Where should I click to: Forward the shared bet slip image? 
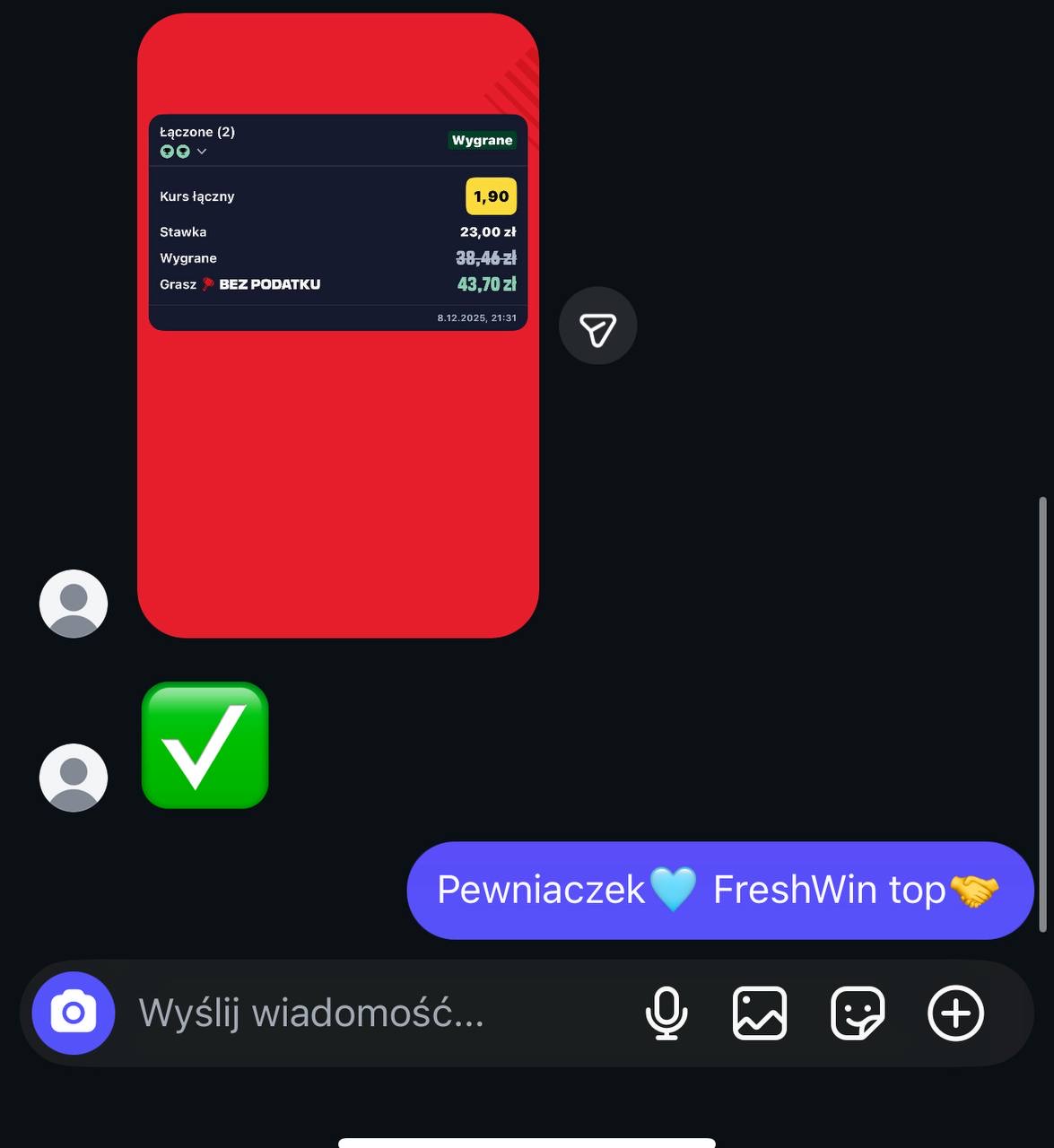(x=597, y=326)
